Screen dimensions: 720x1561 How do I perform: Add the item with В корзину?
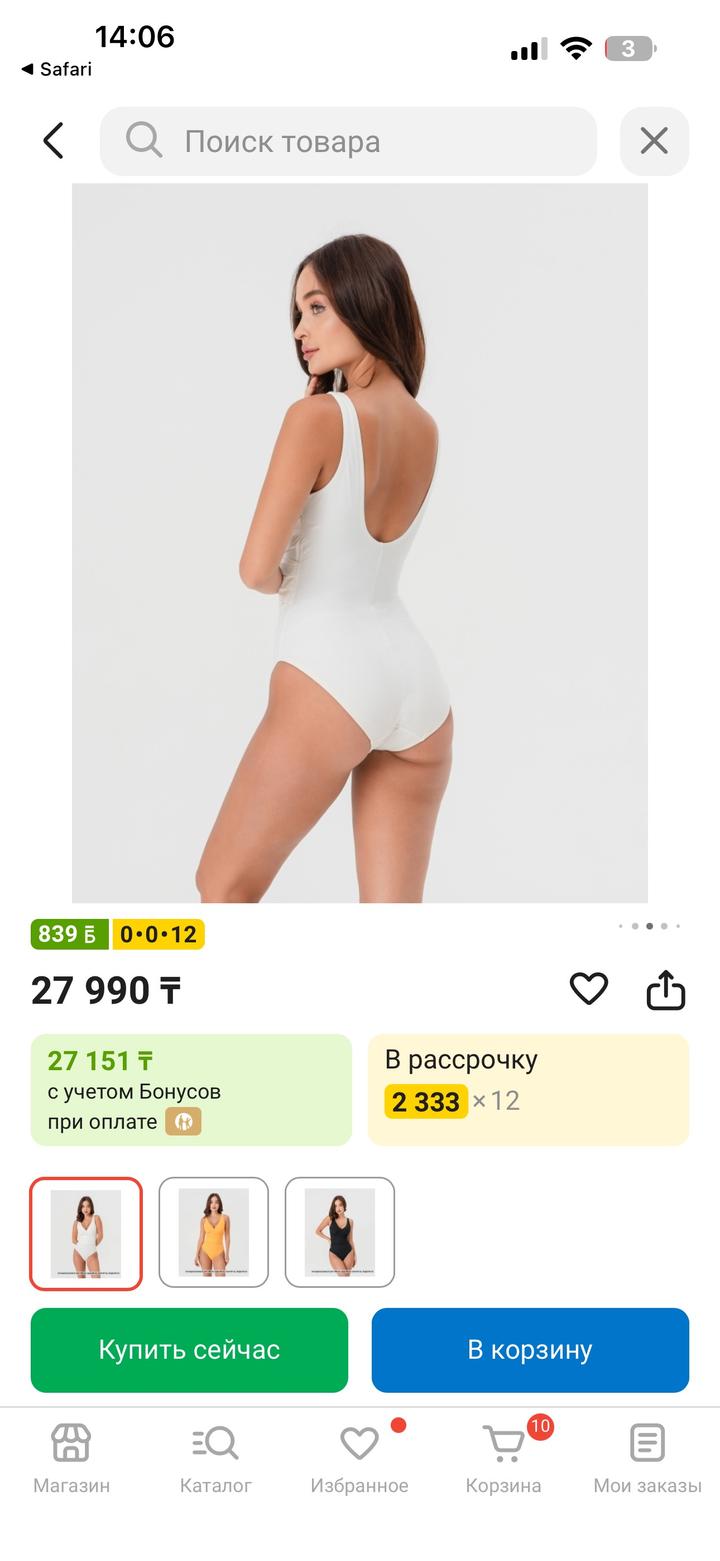click(x=530, y=1349)
